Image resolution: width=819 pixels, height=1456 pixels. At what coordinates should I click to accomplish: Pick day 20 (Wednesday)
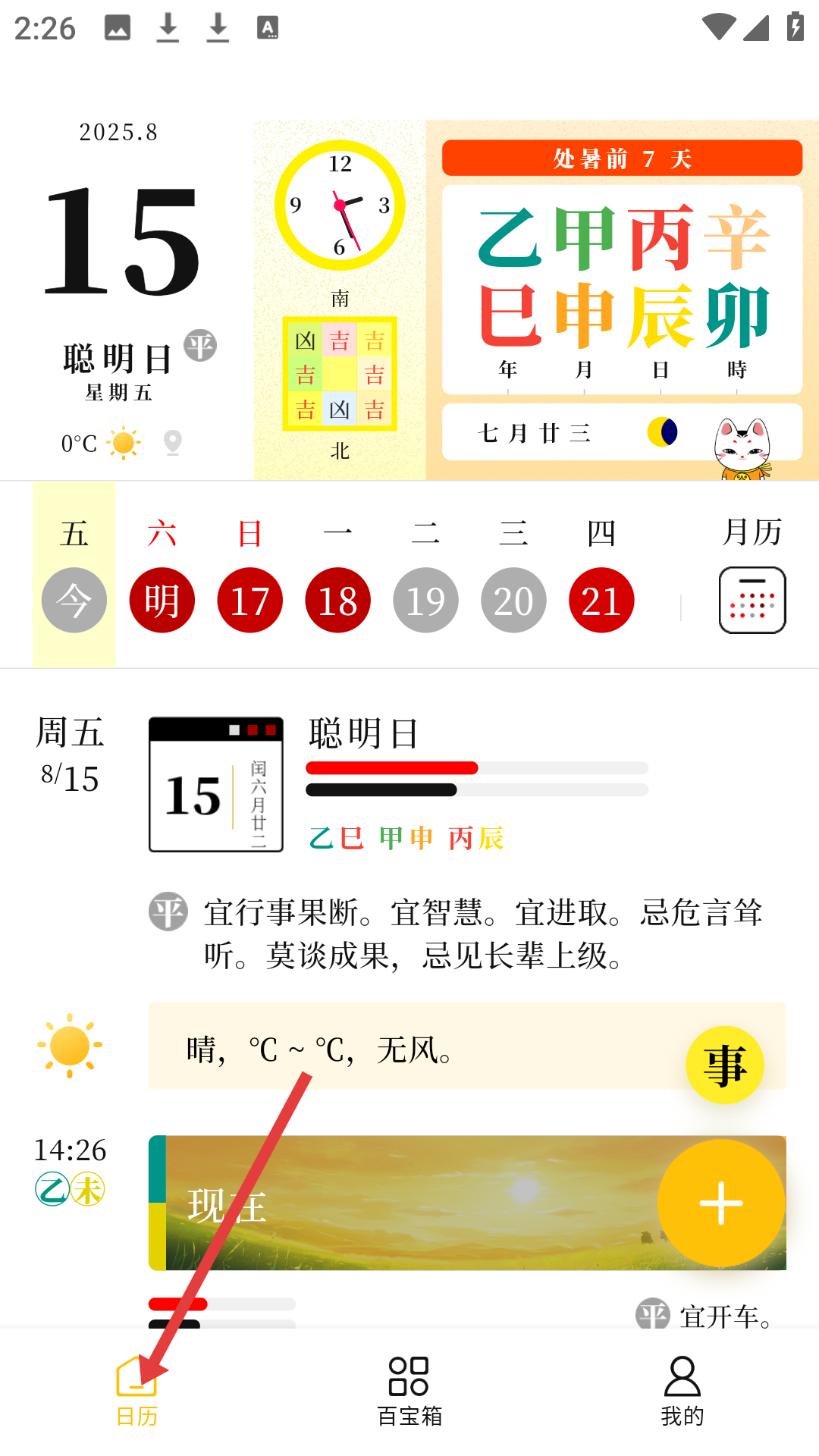pyautogui.click(x=513, y=600)
